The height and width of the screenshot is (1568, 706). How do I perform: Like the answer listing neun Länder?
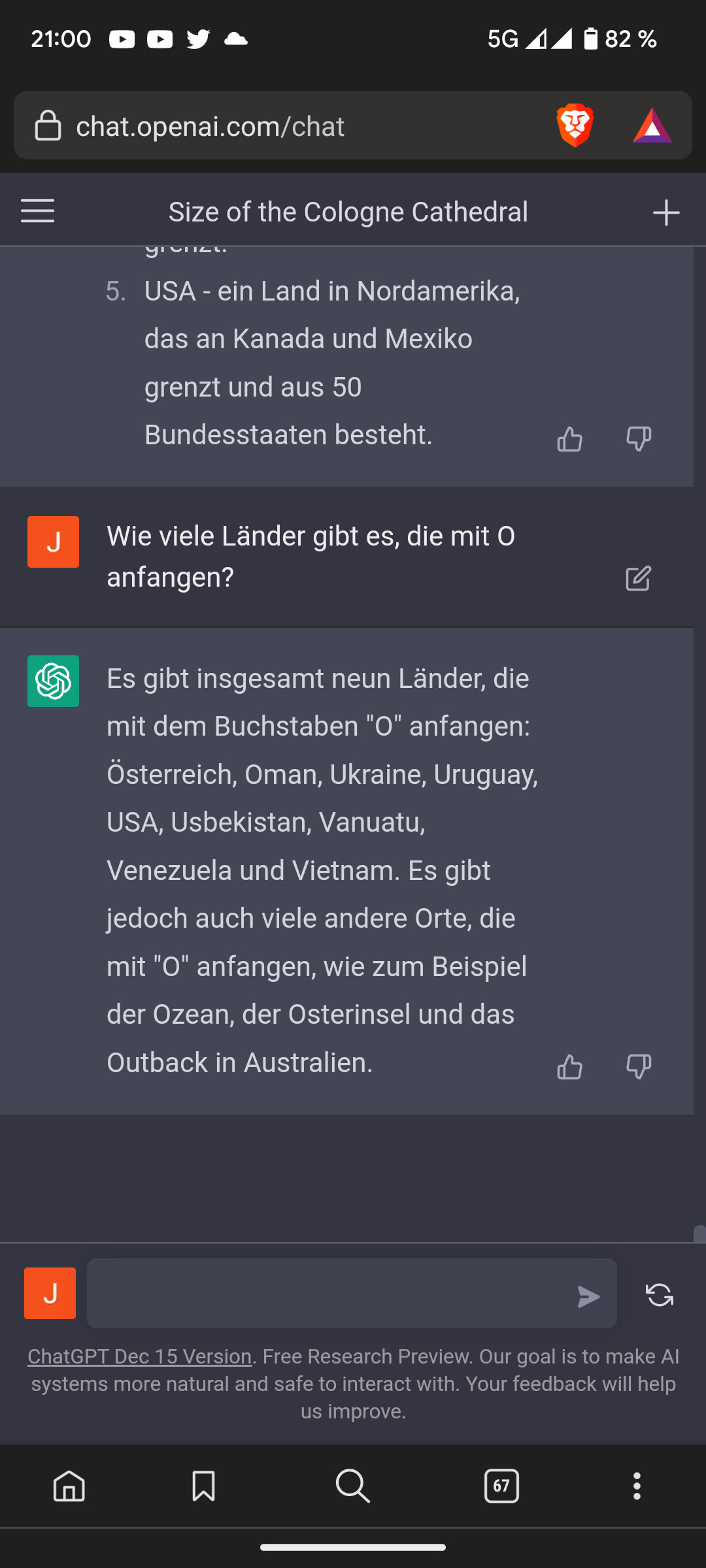point(569,1067)
